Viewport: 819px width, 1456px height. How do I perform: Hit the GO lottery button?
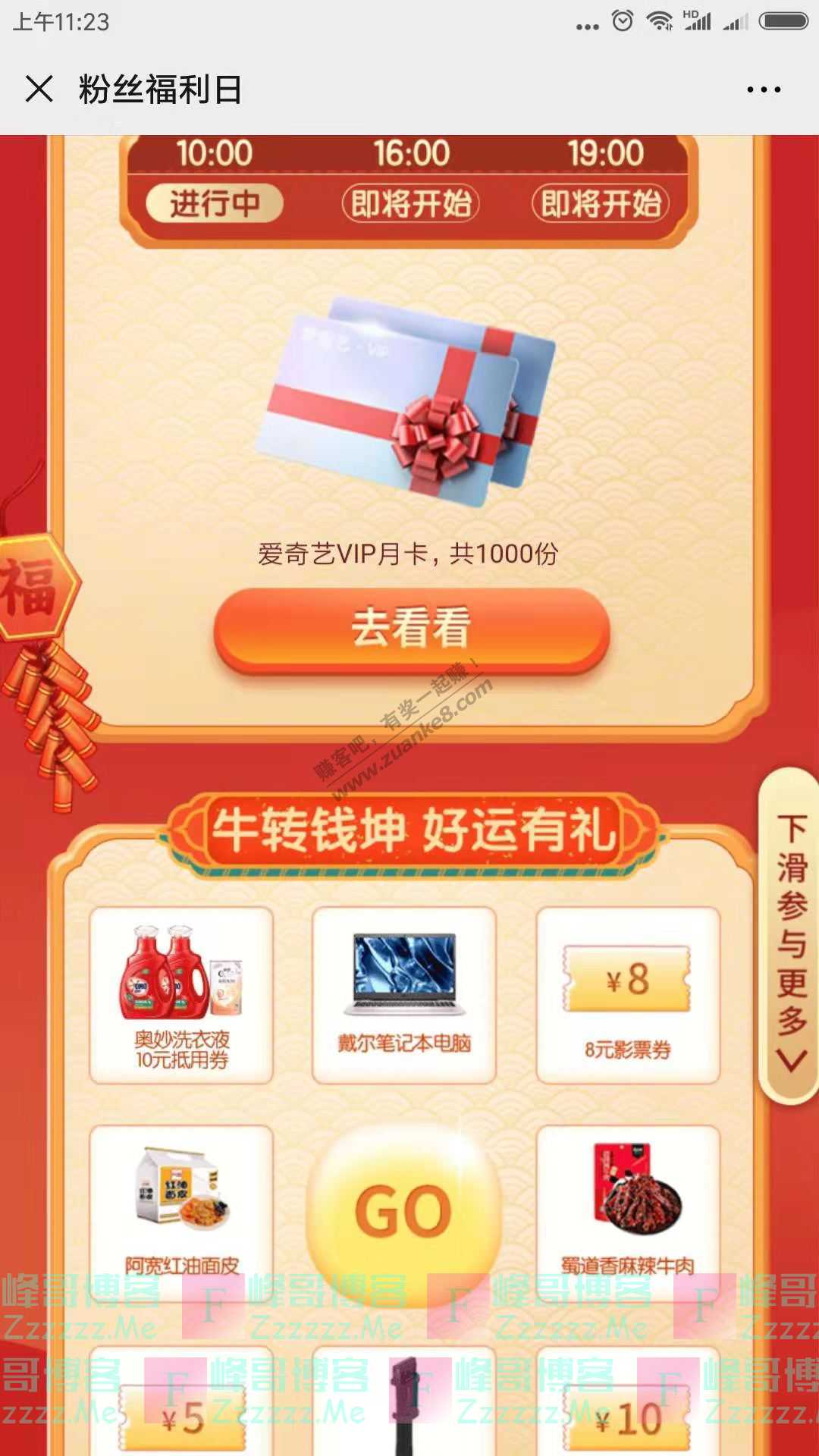(x=403, y=1212)
